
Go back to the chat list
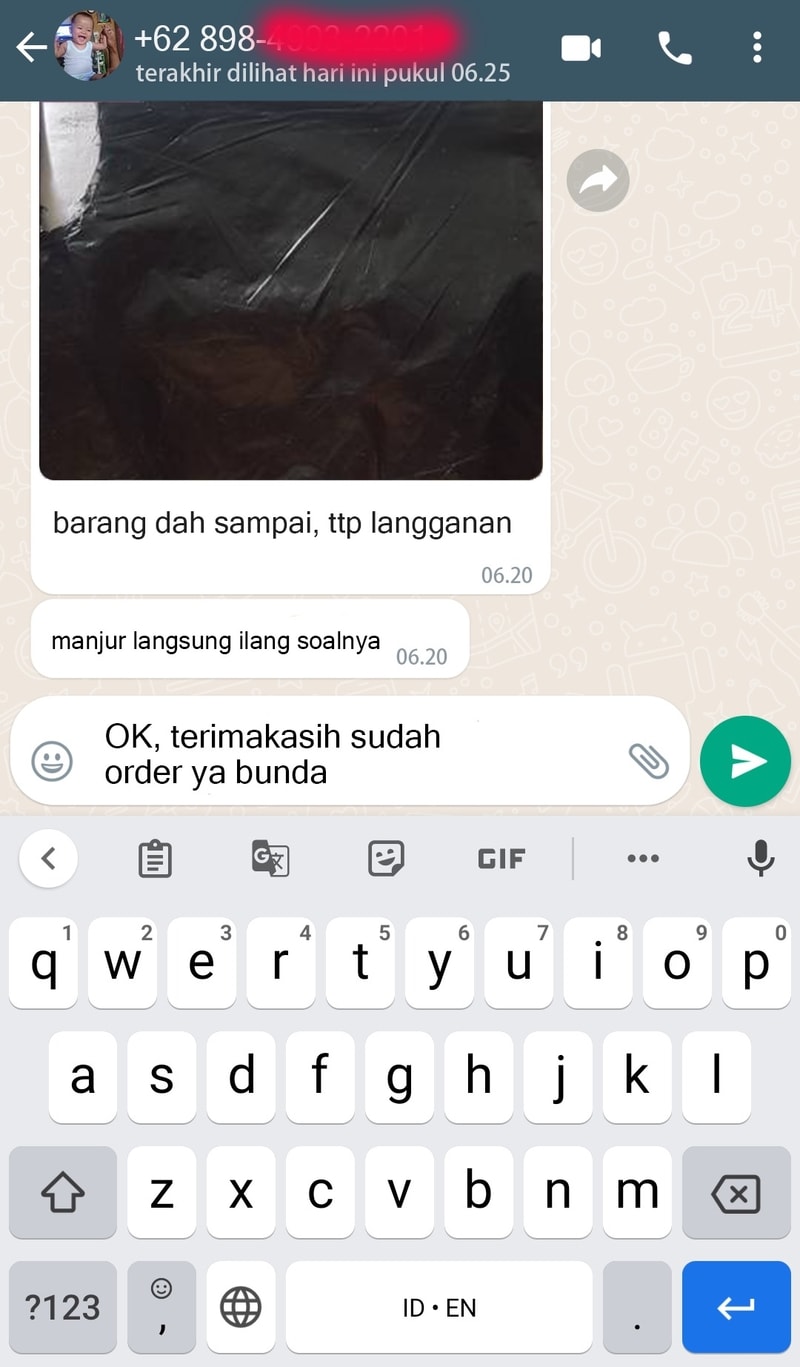tap(31, 48)
